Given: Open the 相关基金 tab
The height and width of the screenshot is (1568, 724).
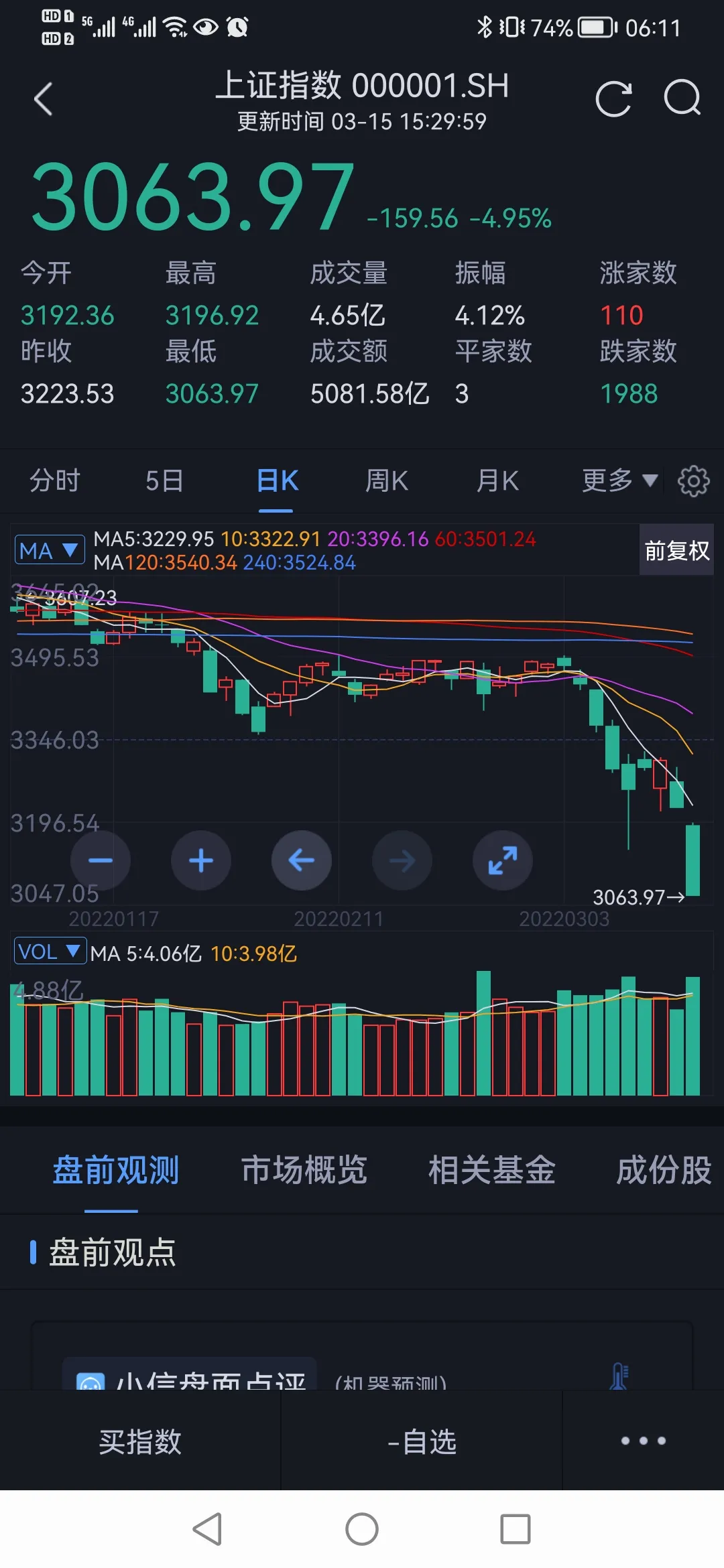Looking at the screenshot, I should point(491,1170).
